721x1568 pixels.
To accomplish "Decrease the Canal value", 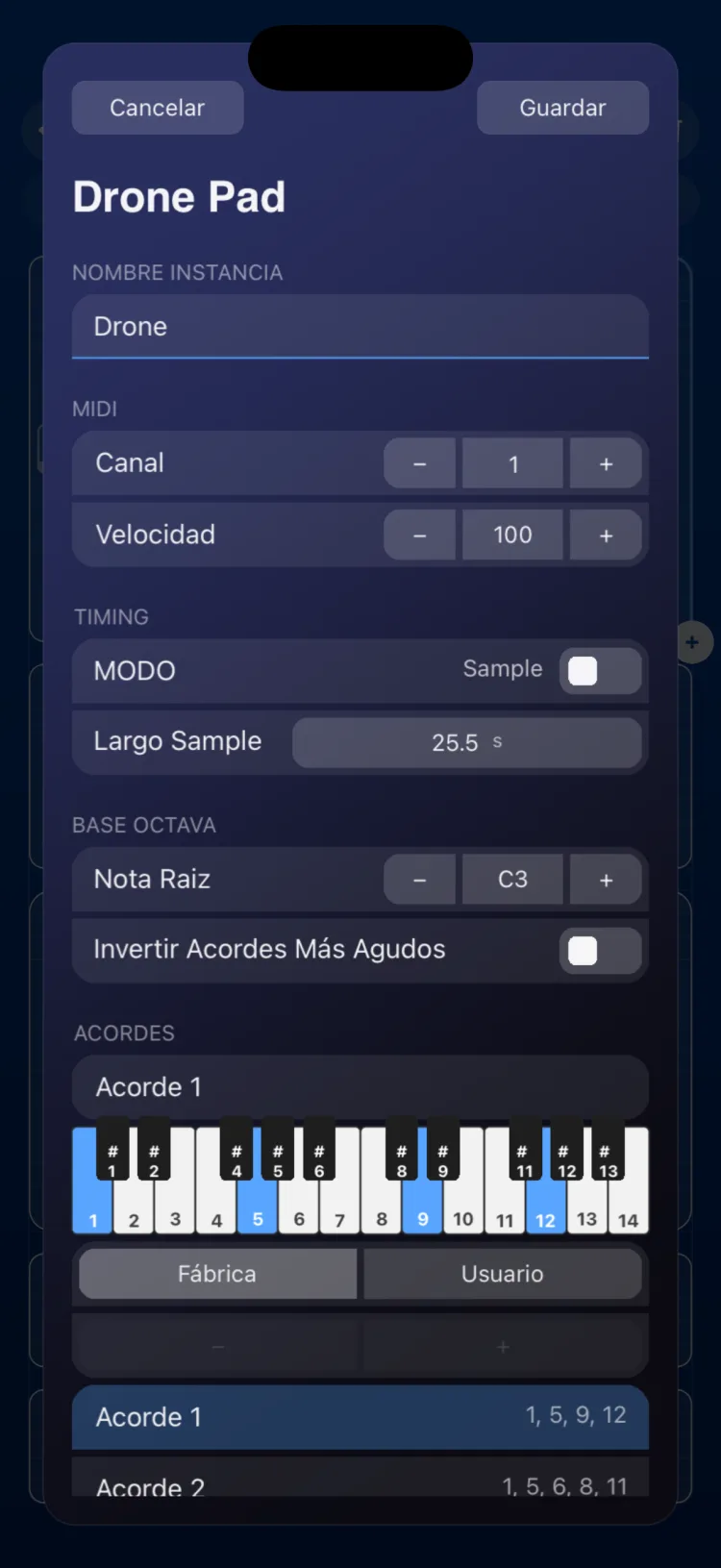I will (420, 463).
